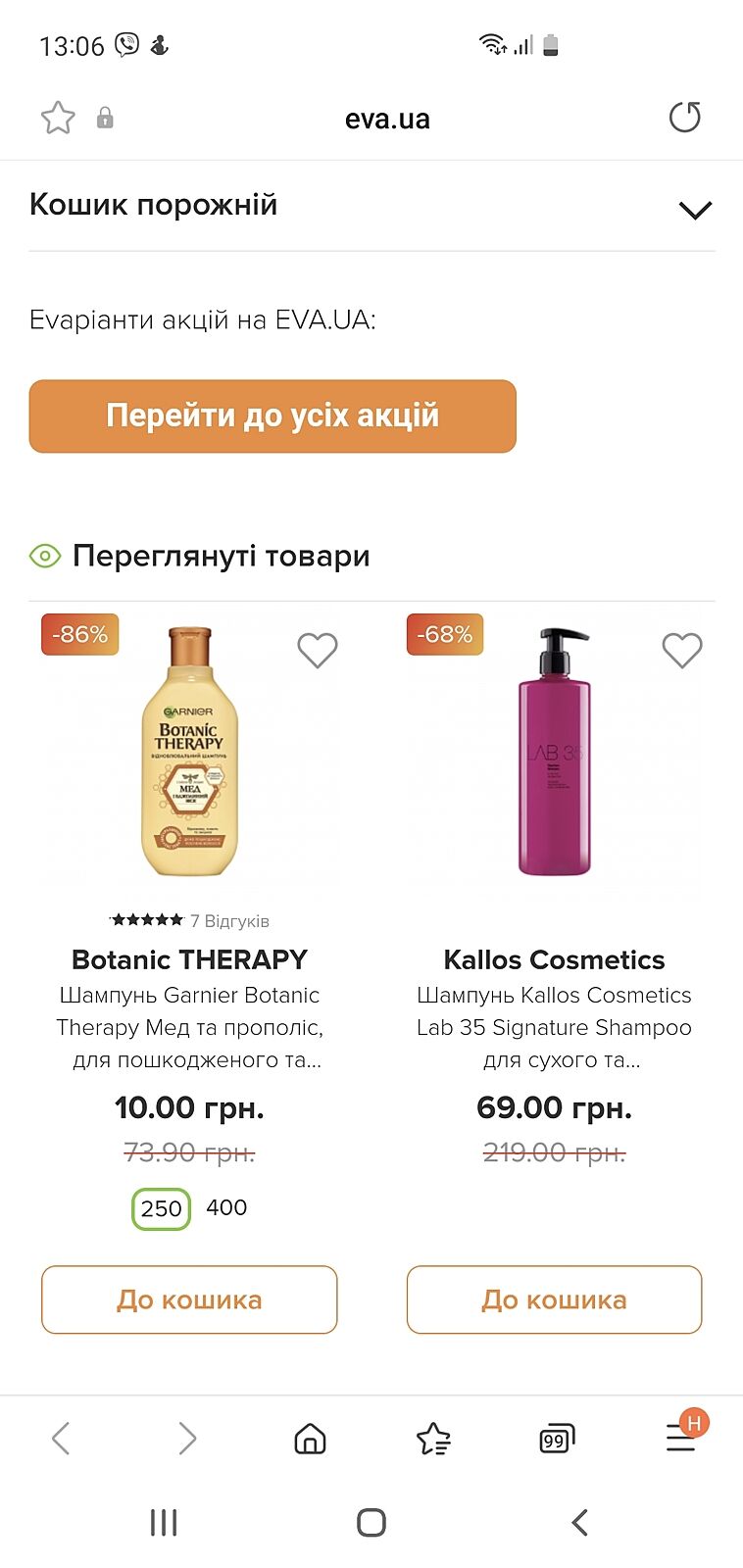
Task: Select the 250 volume option
Action: (161, 1209)
